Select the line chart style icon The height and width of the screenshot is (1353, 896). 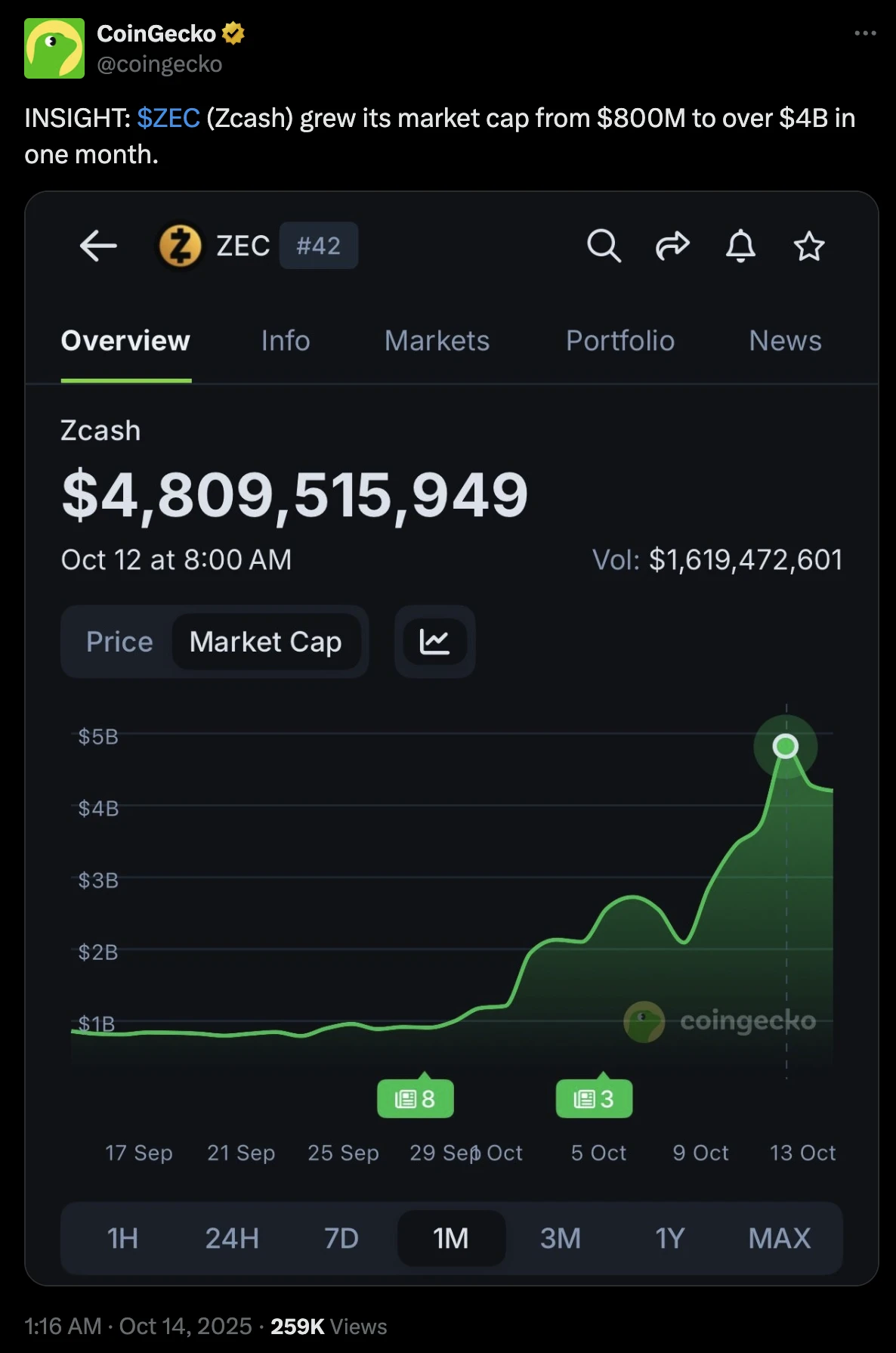[x=434, y=642]
